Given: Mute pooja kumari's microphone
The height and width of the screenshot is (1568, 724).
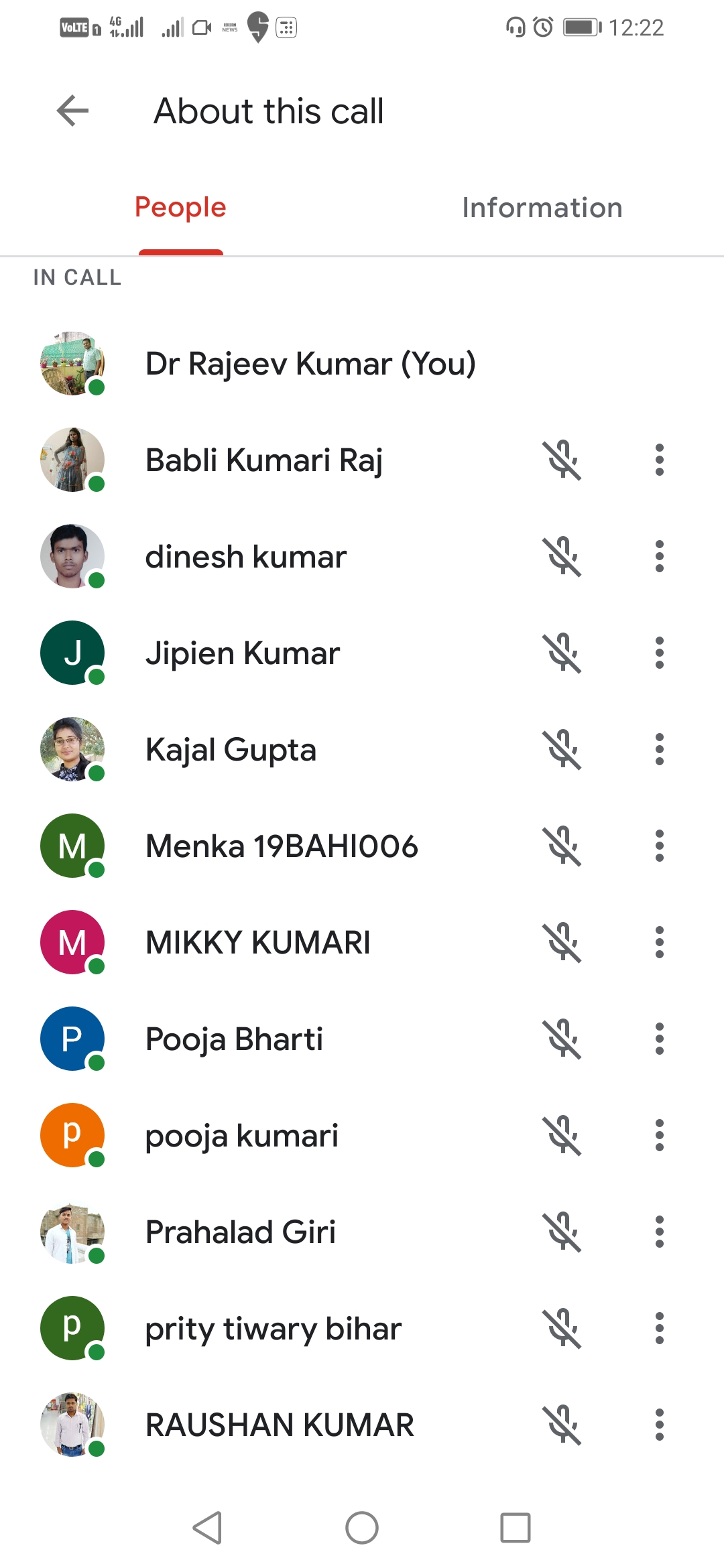Looking at the screenshot, I should tap(562, 1136).
